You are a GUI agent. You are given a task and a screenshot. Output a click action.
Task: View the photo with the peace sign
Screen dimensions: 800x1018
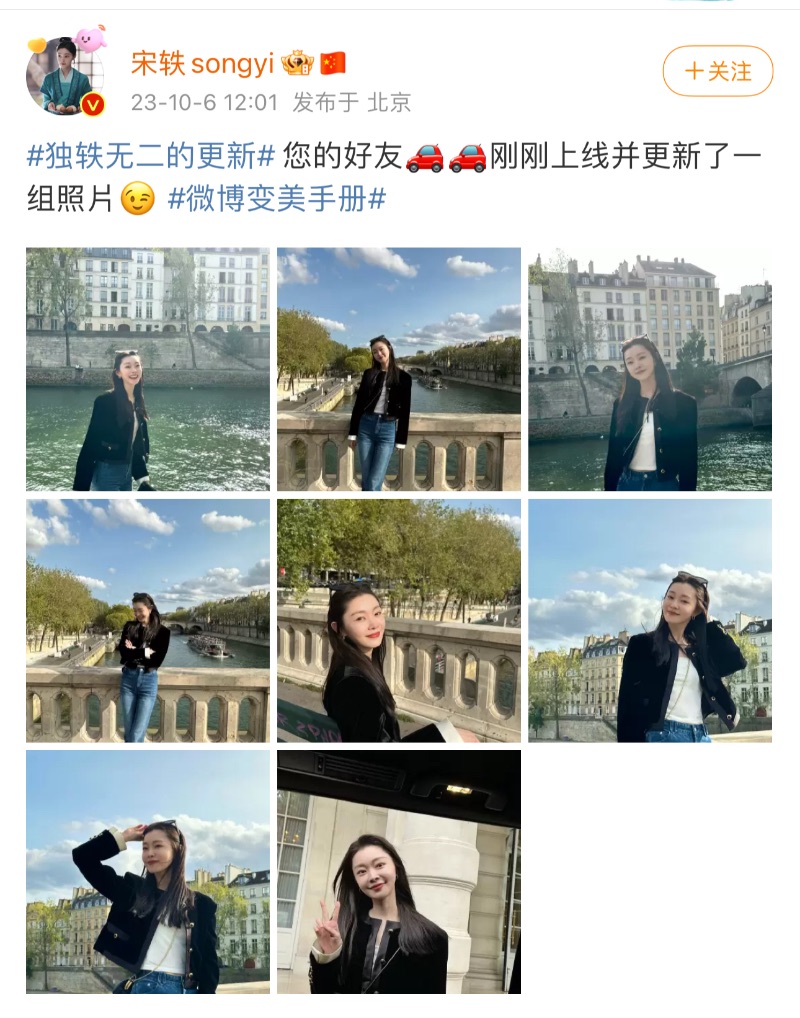(x=398, y=872)
